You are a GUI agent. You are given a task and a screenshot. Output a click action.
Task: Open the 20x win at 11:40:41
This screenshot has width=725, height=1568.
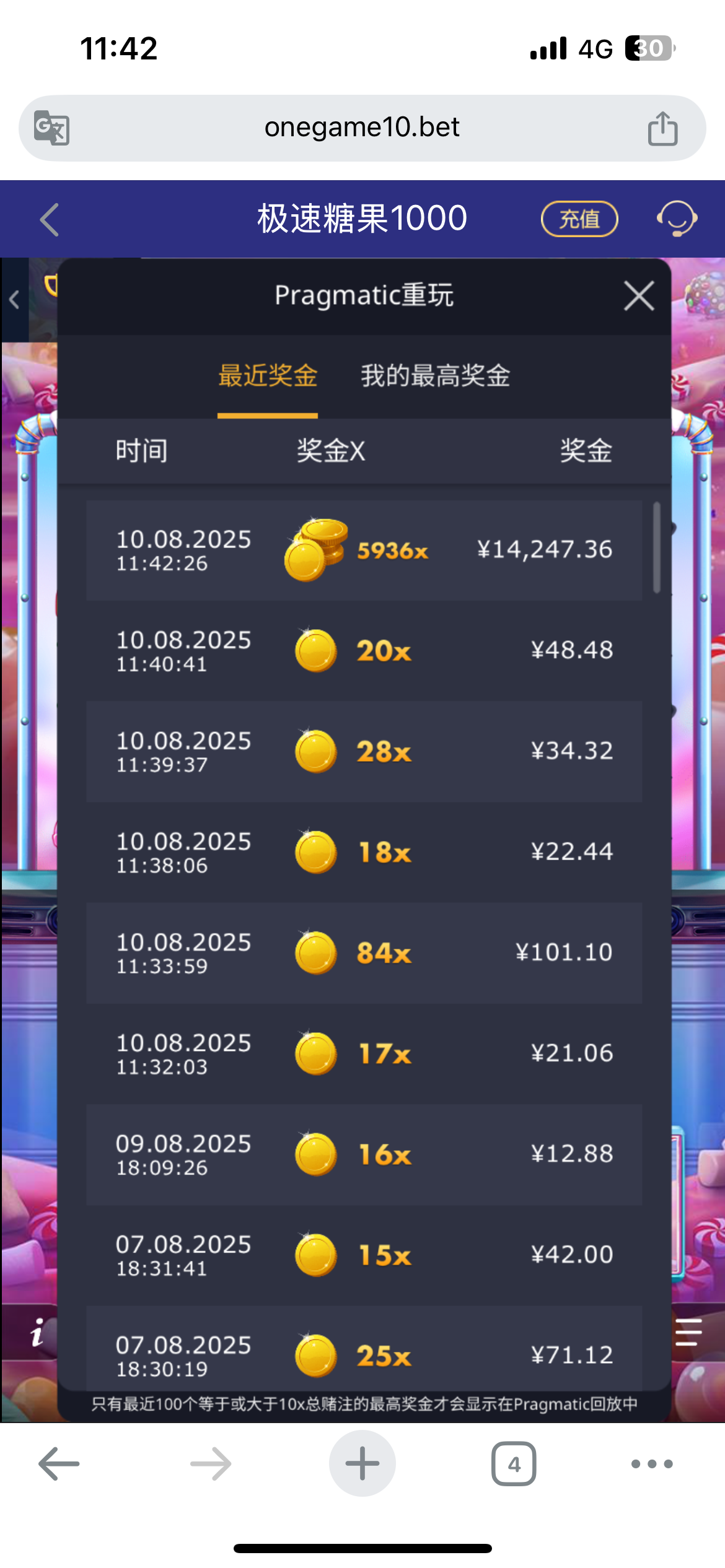click(x=364, y=651)
